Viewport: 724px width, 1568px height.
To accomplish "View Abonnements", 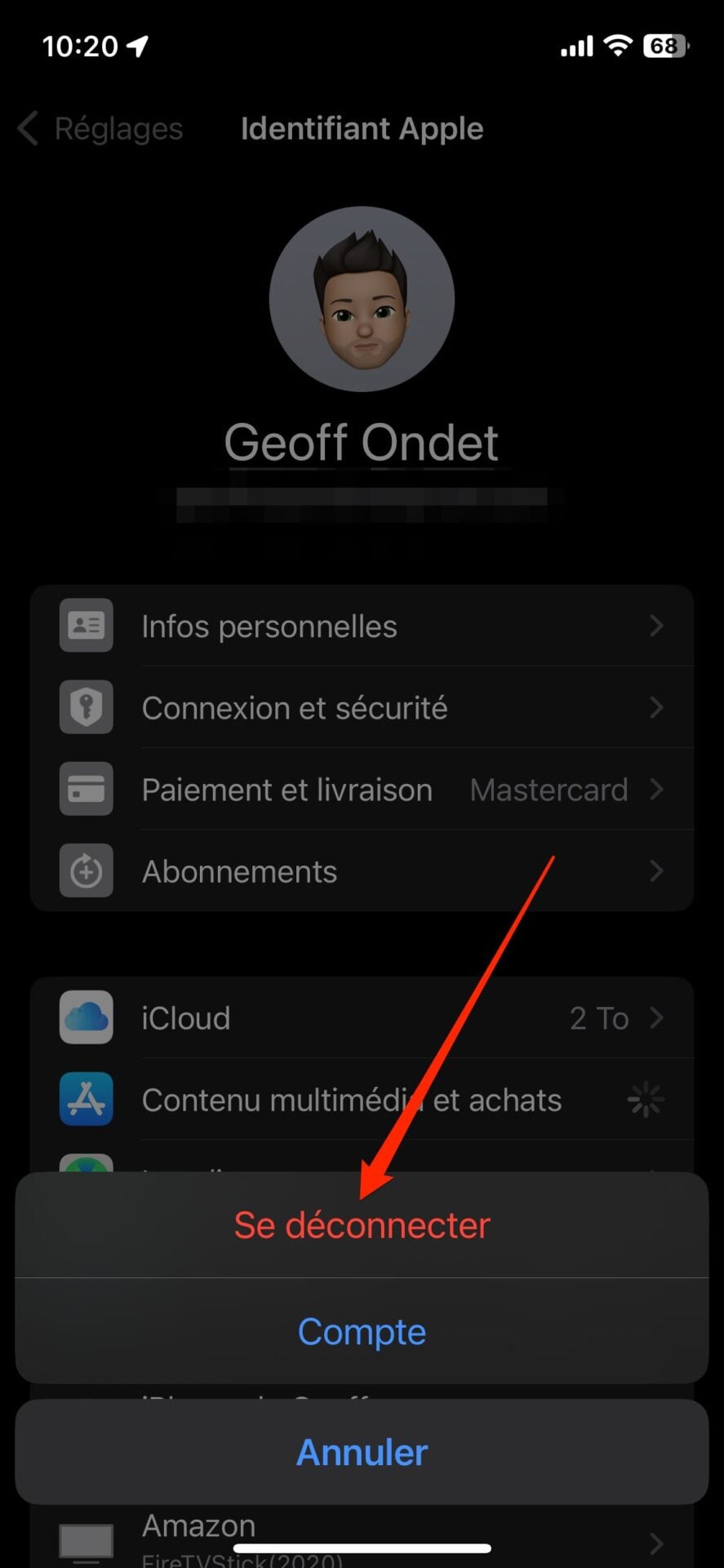I will pos(362,871).
